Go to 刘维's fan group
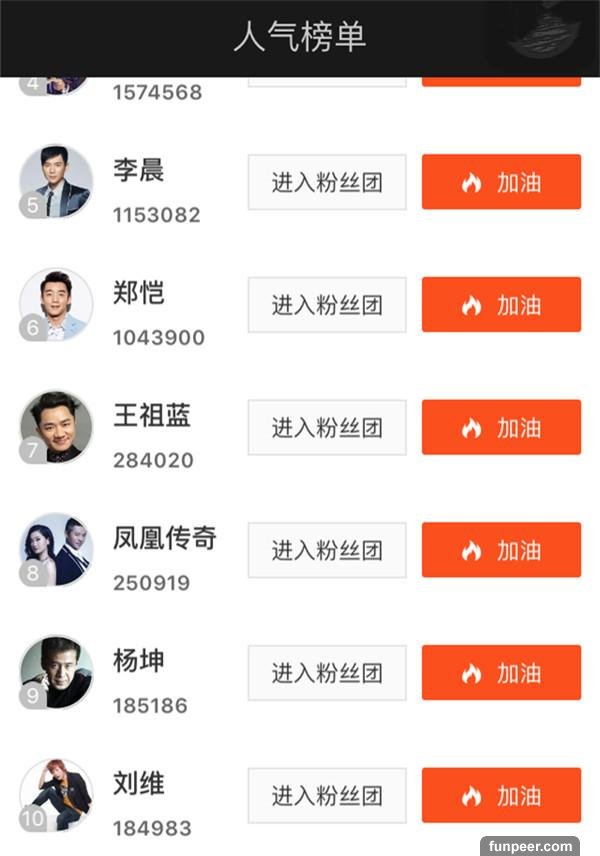 [327, 796]
